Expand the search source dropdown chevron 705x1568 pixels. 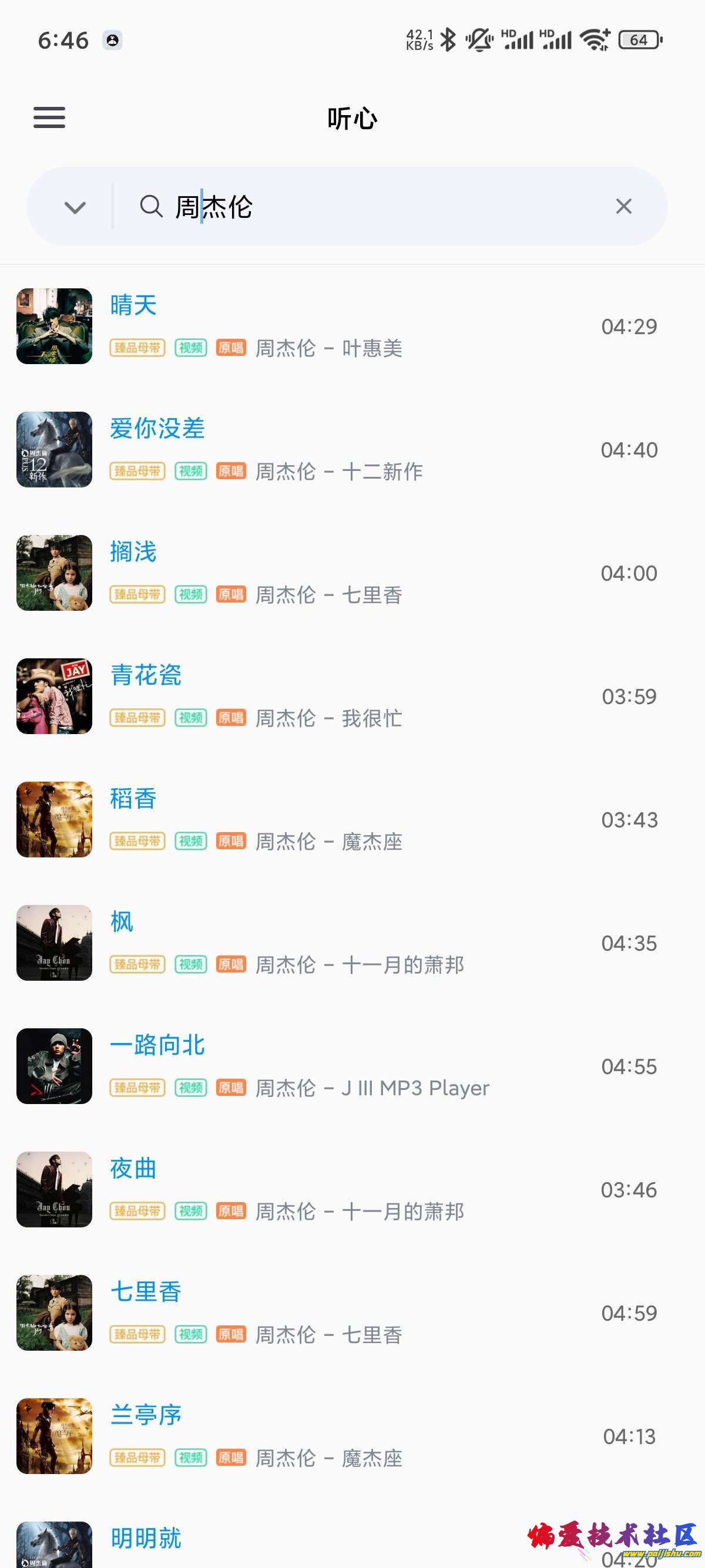pos(75,207)
